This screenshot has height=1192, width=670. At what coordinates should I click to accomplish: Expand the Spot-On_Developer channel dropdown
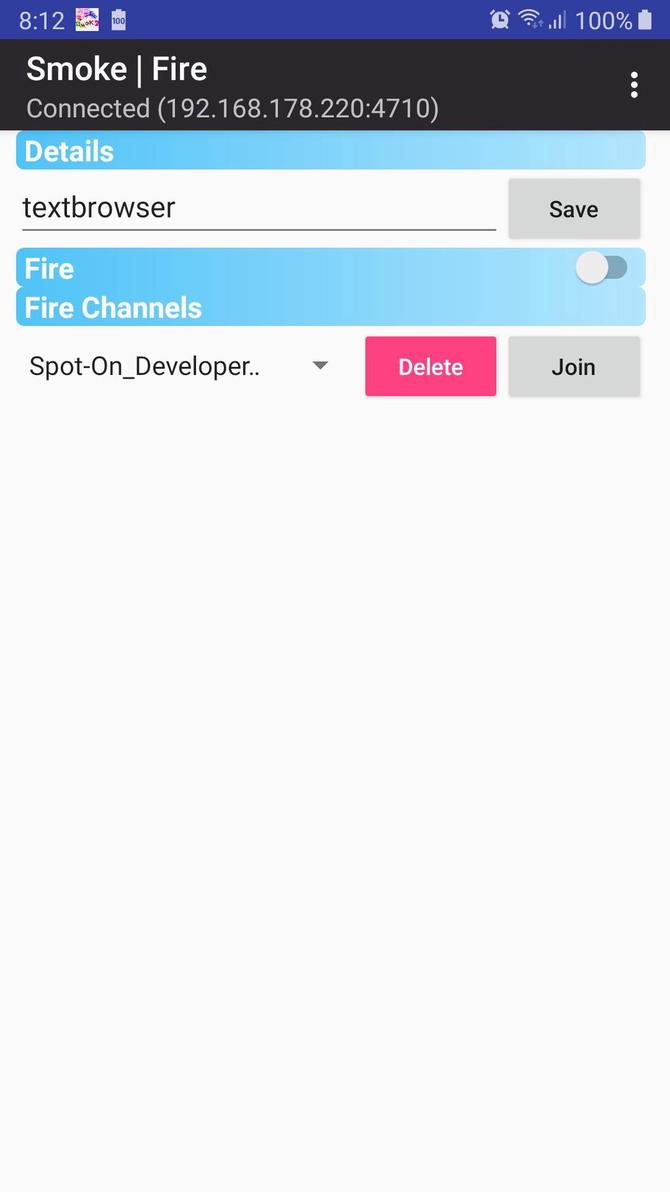click(180, 366)
